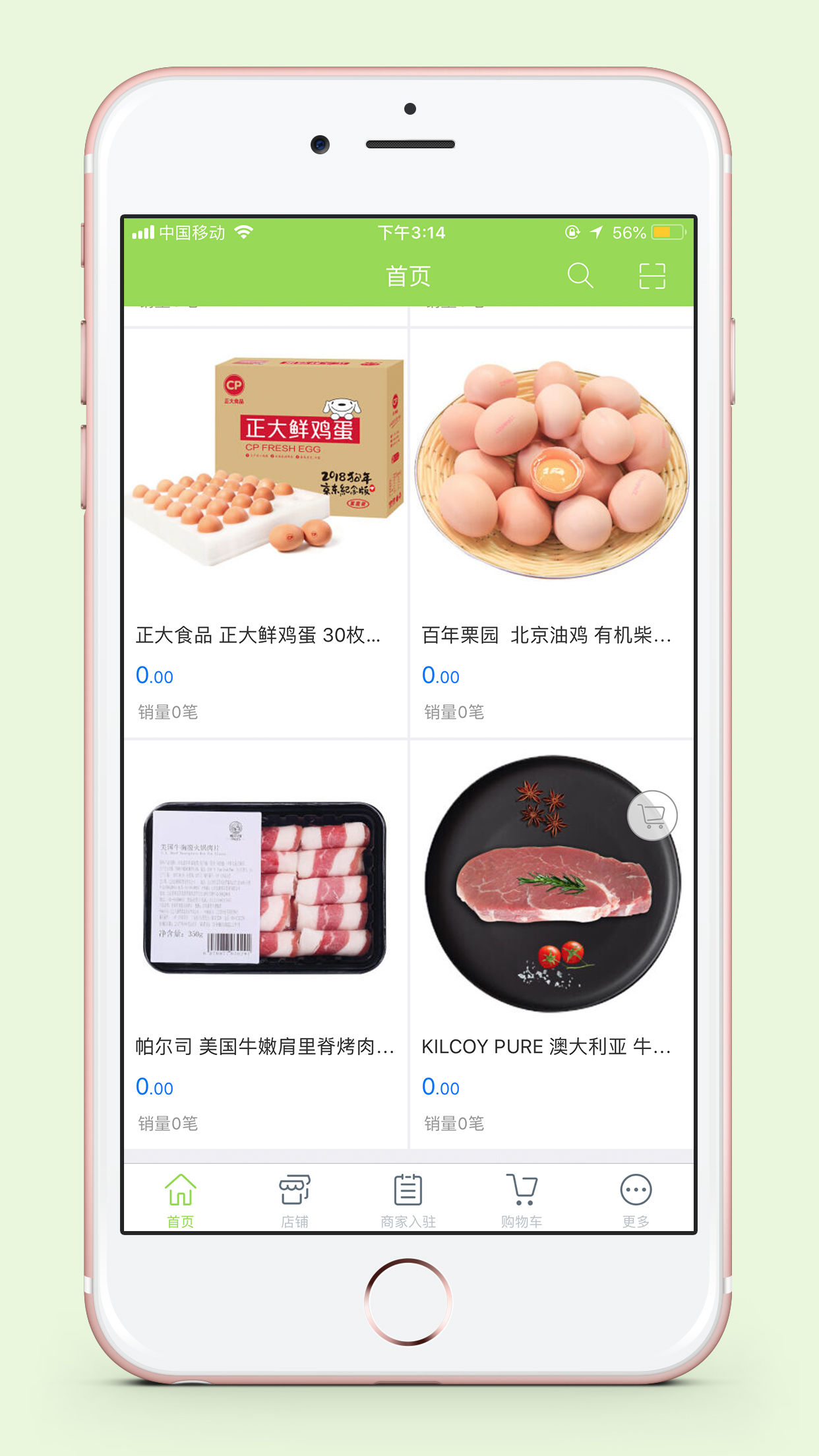819x1456 pixels.
Task: Open the 商家入驻 tab
Action: point(408,1200)
